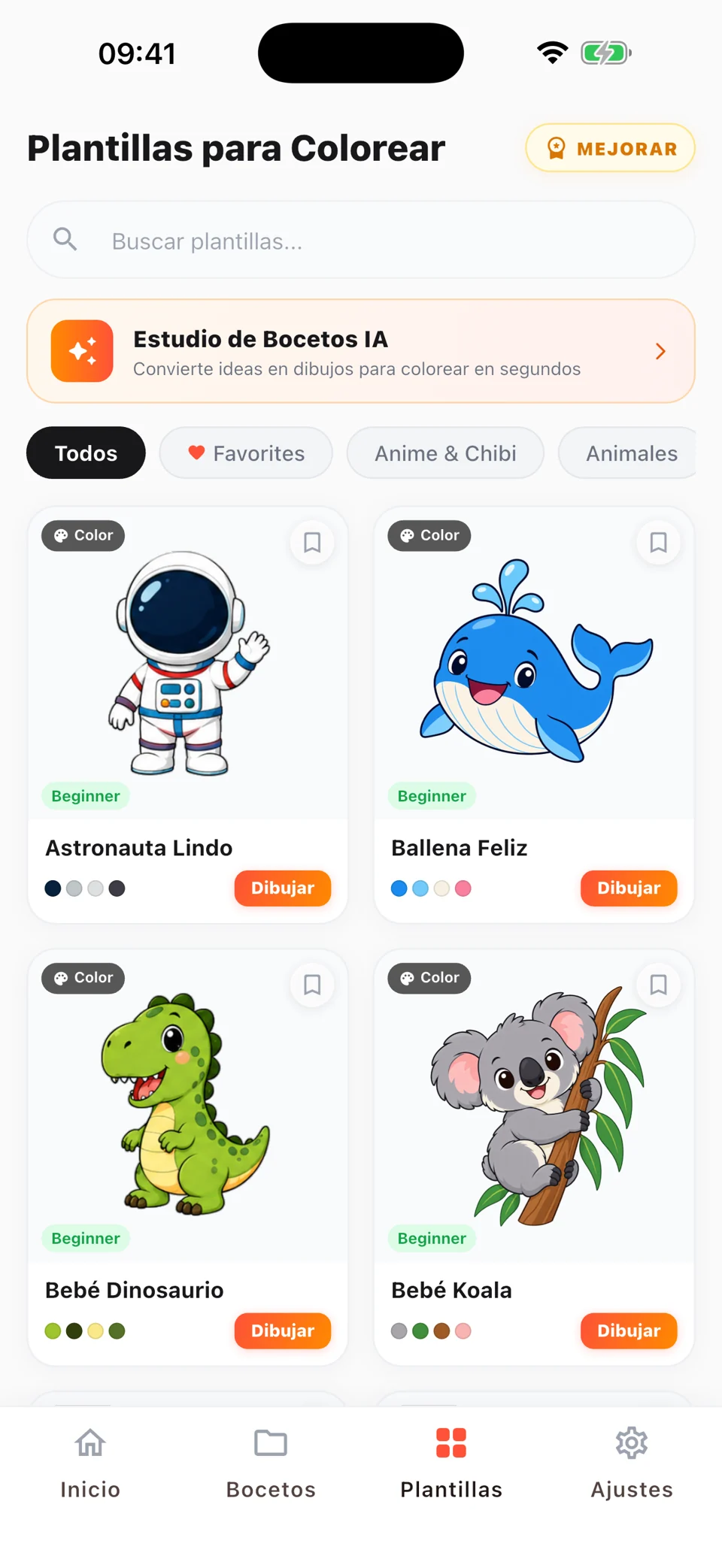Screen dimensions: 722x1568
Task: Switch to the Bocetos tab
Action: [x=271, y=1463]
